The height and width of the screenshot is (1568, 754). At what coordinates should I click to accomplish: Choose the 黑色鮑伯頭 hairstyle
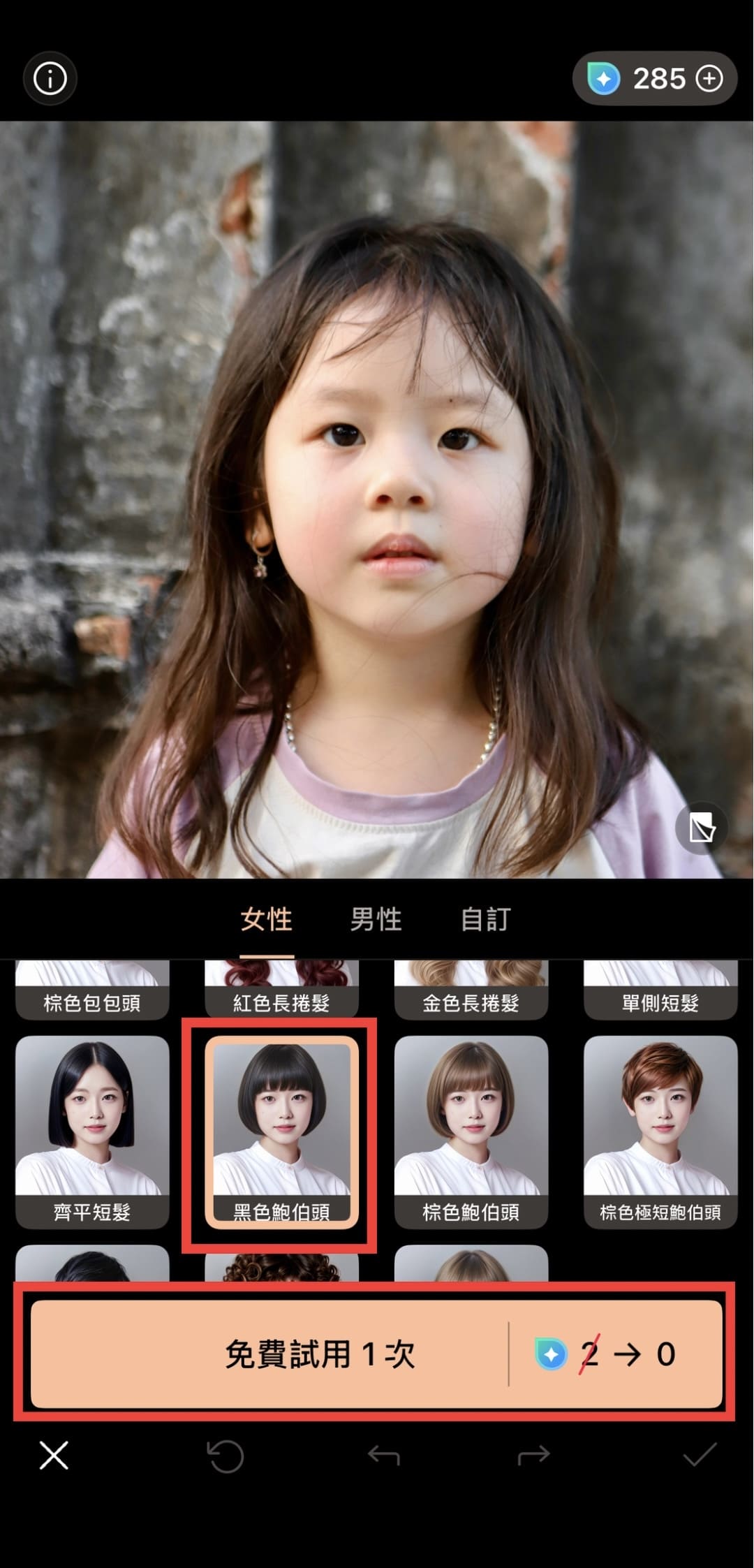tap(281, 1131)
